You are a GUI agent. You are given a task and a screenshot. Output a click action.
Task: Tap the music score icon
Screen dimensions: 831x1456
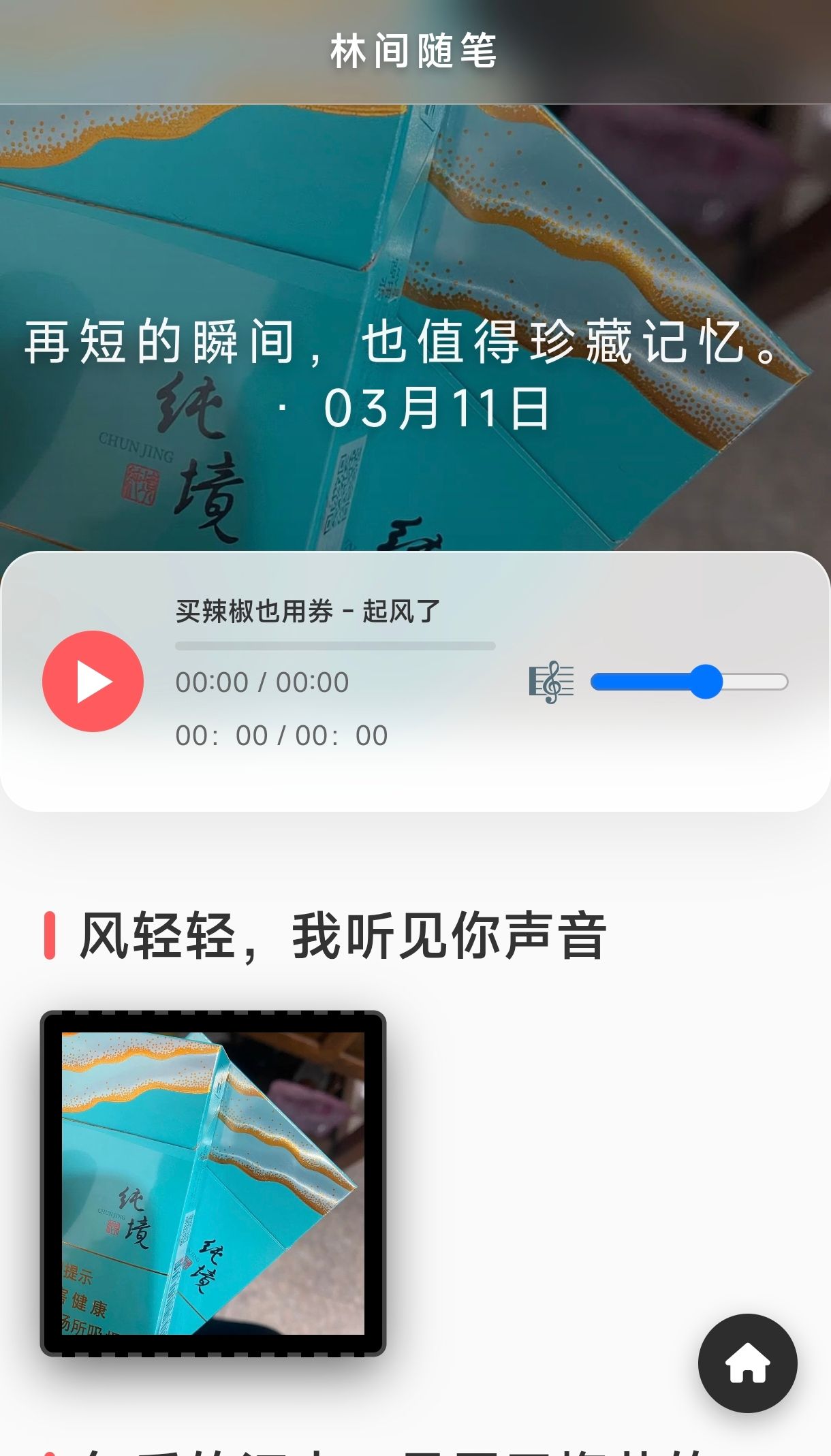pyautogui.click(x=551, y=682)
